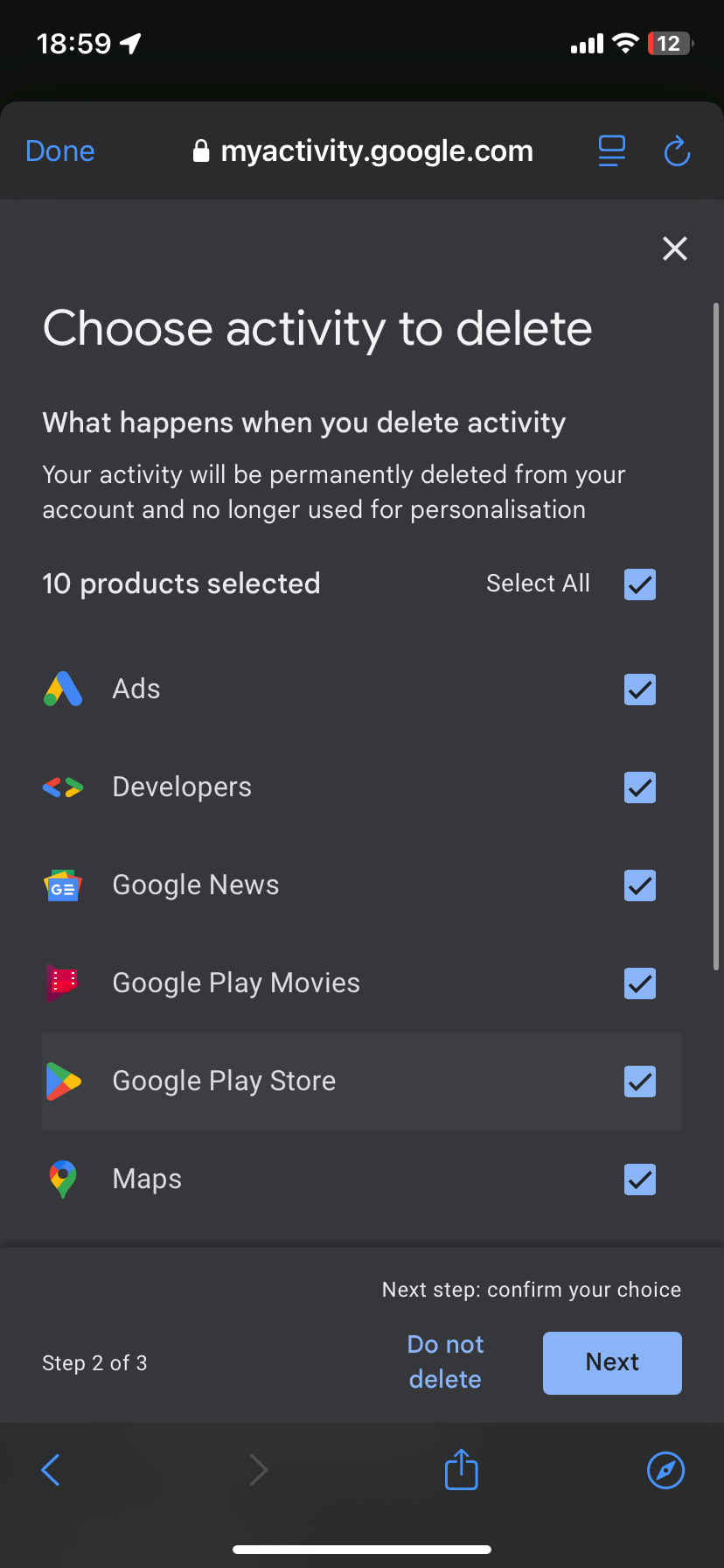724x1568 pixels.
Task: Click the Next button
Action: tap(611, 1362)
